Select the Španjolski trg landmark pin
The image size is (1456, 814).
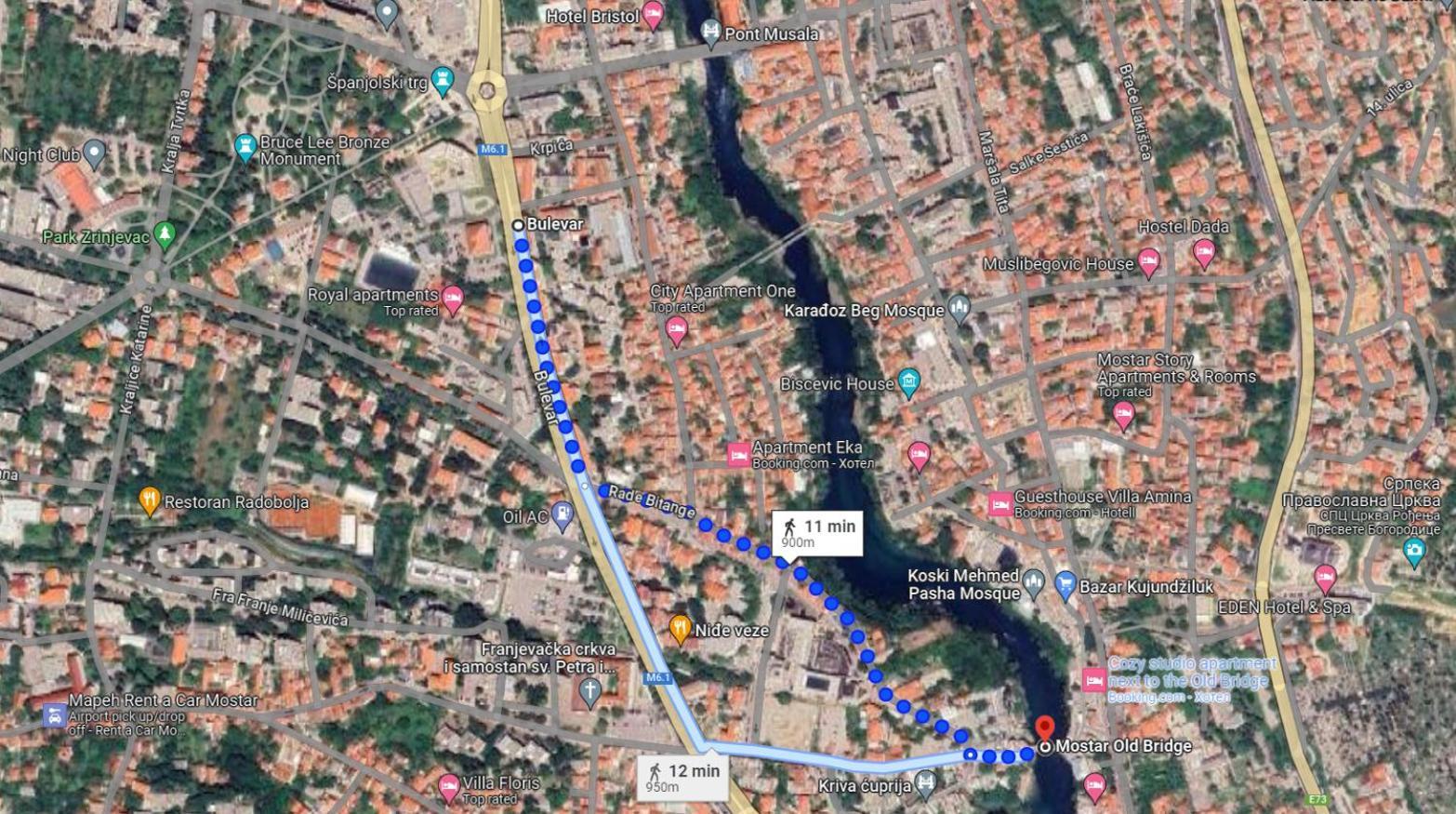click(442, 81)
